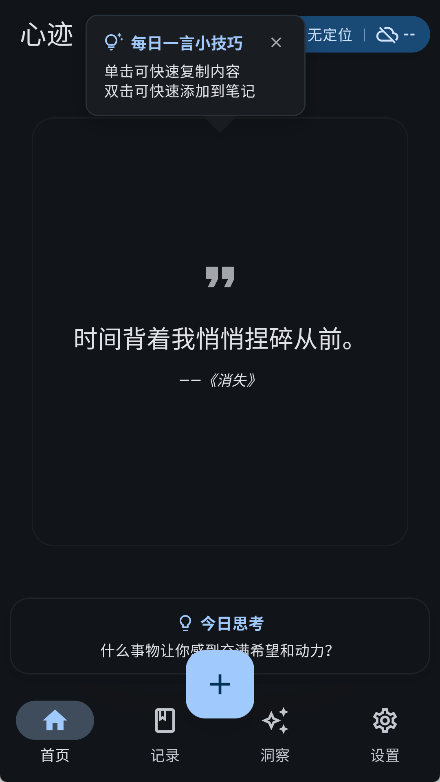This screenshot has height=782, width=440.
Task: Open the 设置 tab
Action: coord(385,732)
